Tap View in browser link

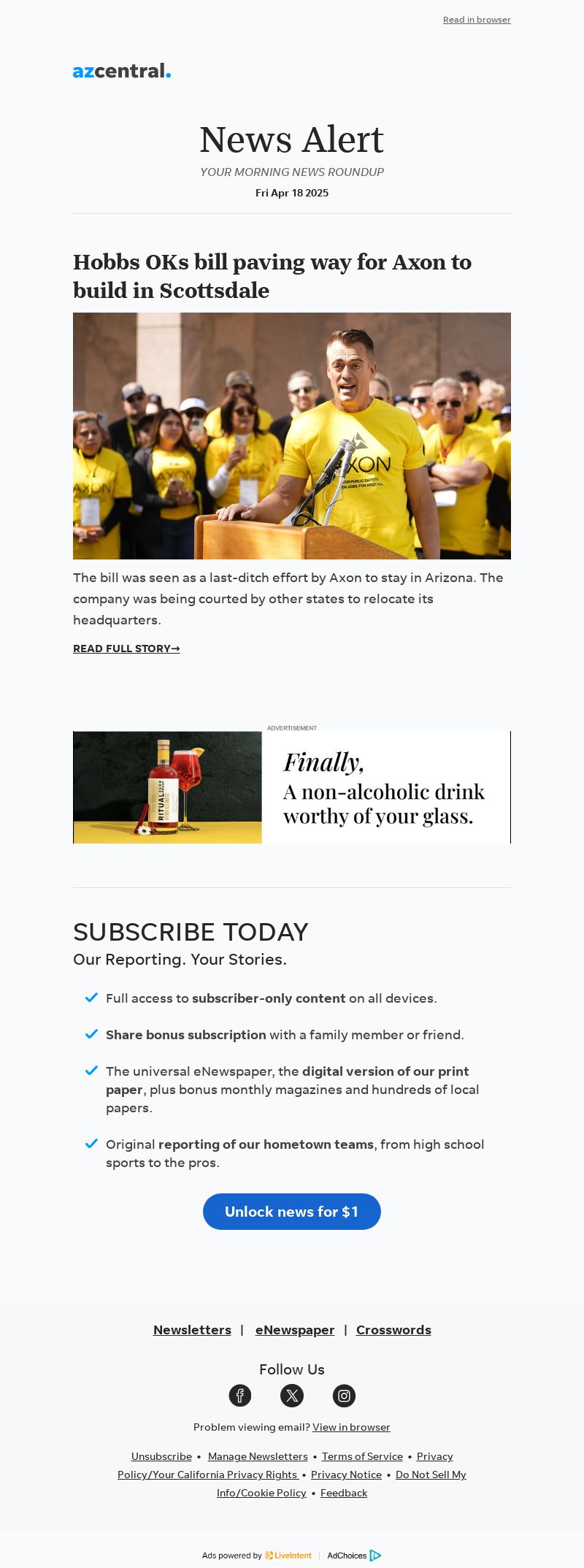click(351, 1427)
